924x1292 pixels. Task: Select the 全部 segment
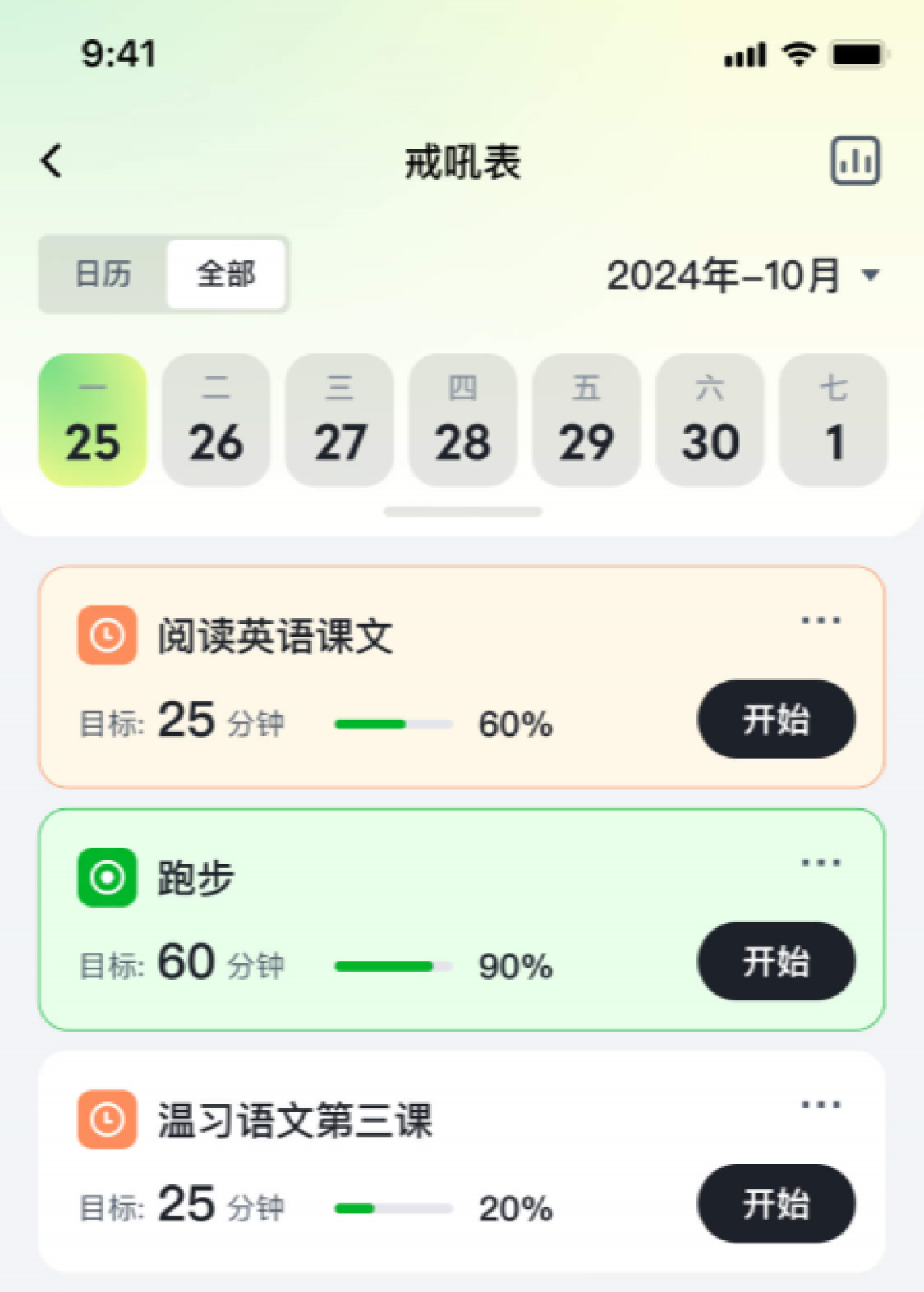click(226, 274)
